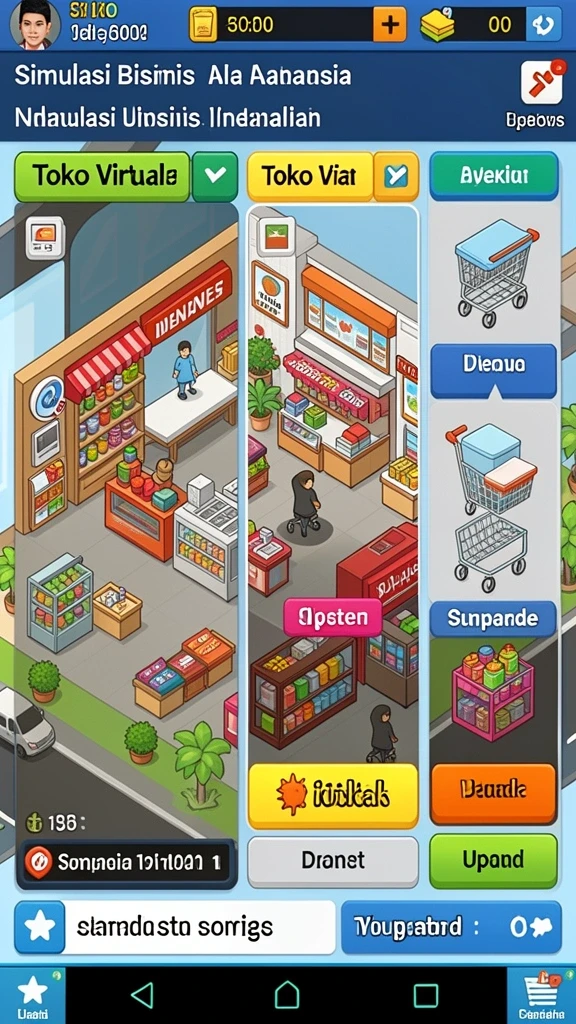576x1024 pixels.
Task: Tap the orange button above Upand
Action: pos(493,793)
